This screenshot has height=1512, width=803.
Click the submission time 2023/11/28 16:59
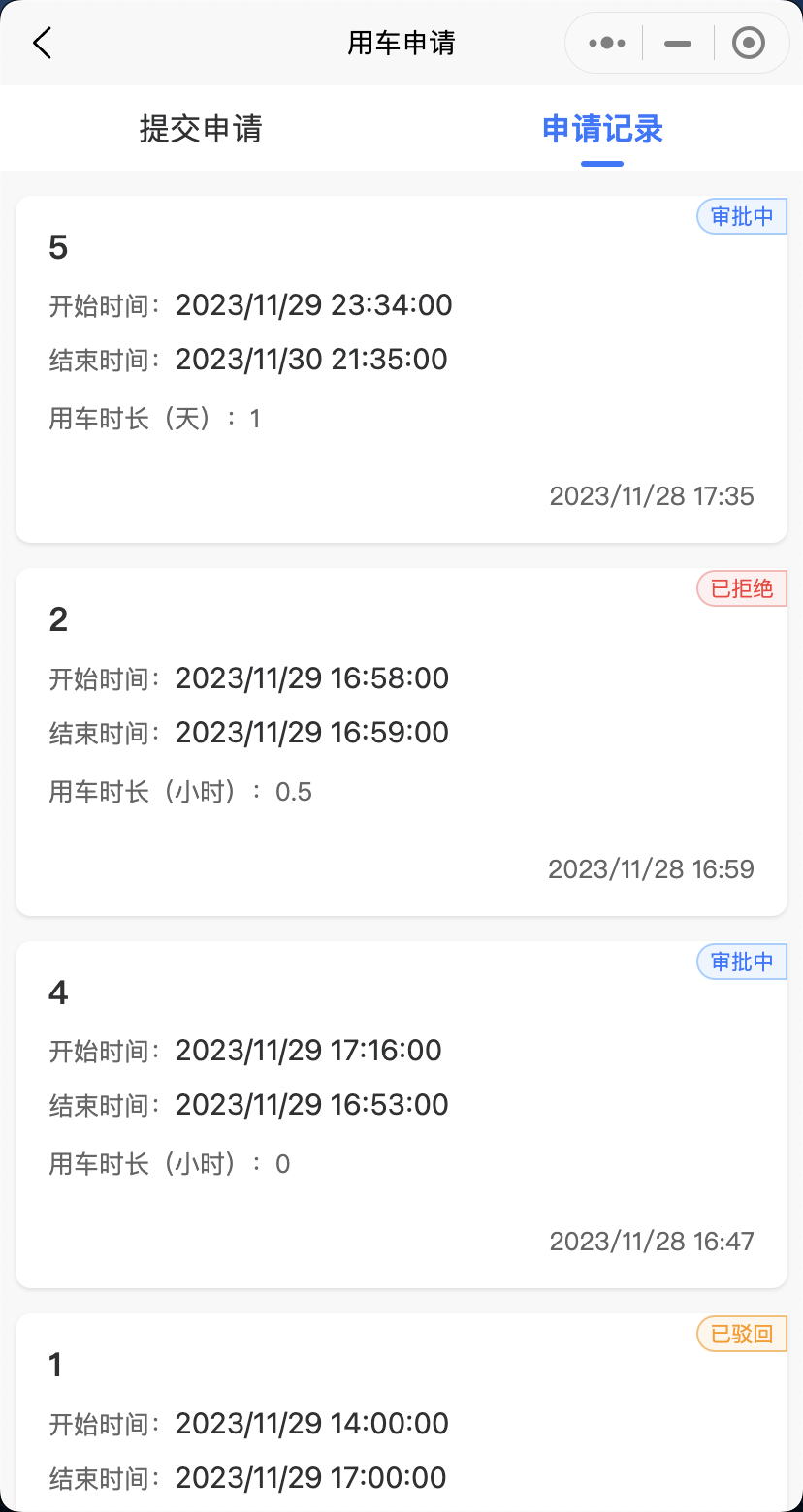tap(651, 869)
